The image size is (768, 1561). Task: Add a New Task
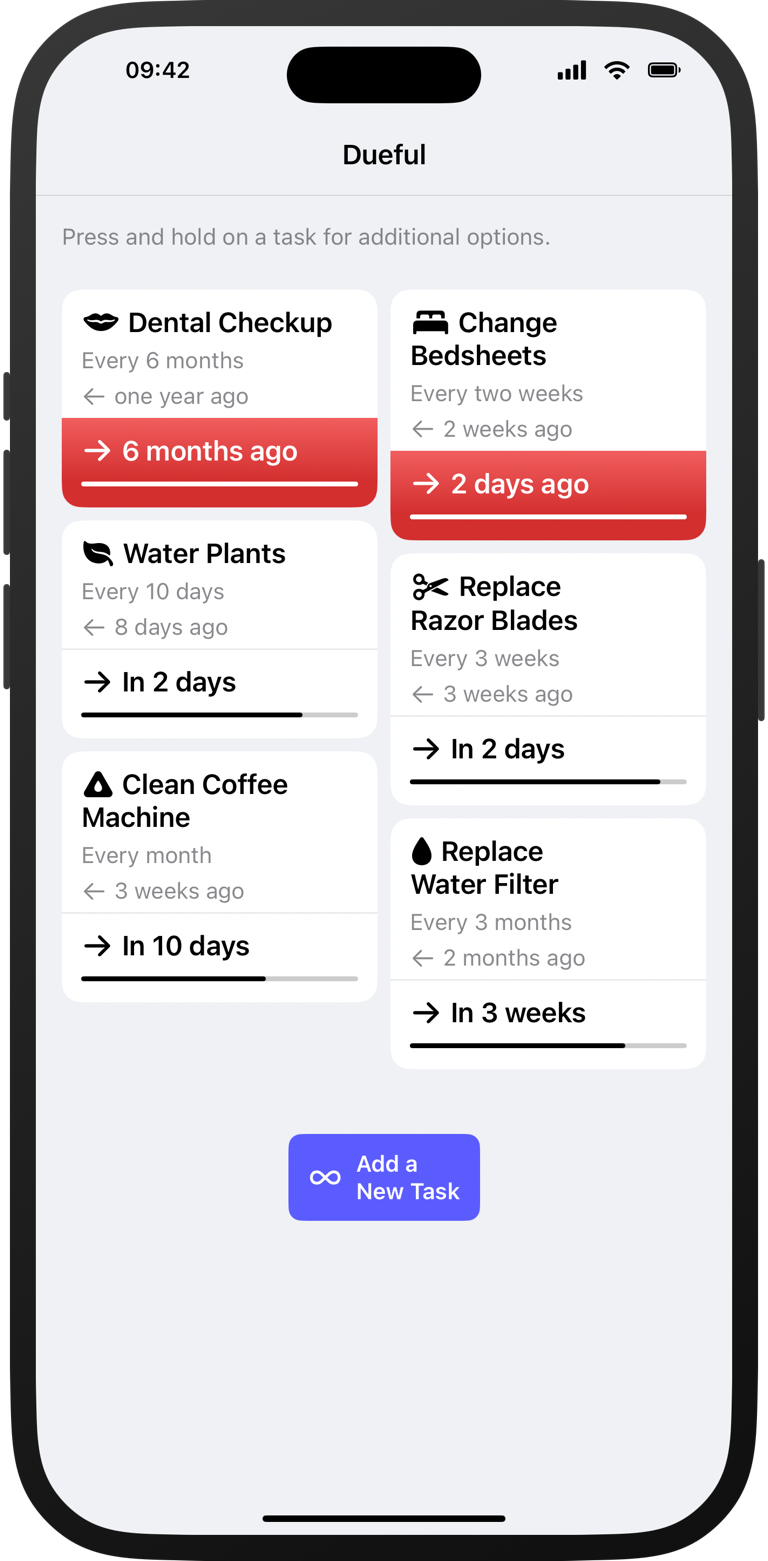click(x=384, y=1177)
